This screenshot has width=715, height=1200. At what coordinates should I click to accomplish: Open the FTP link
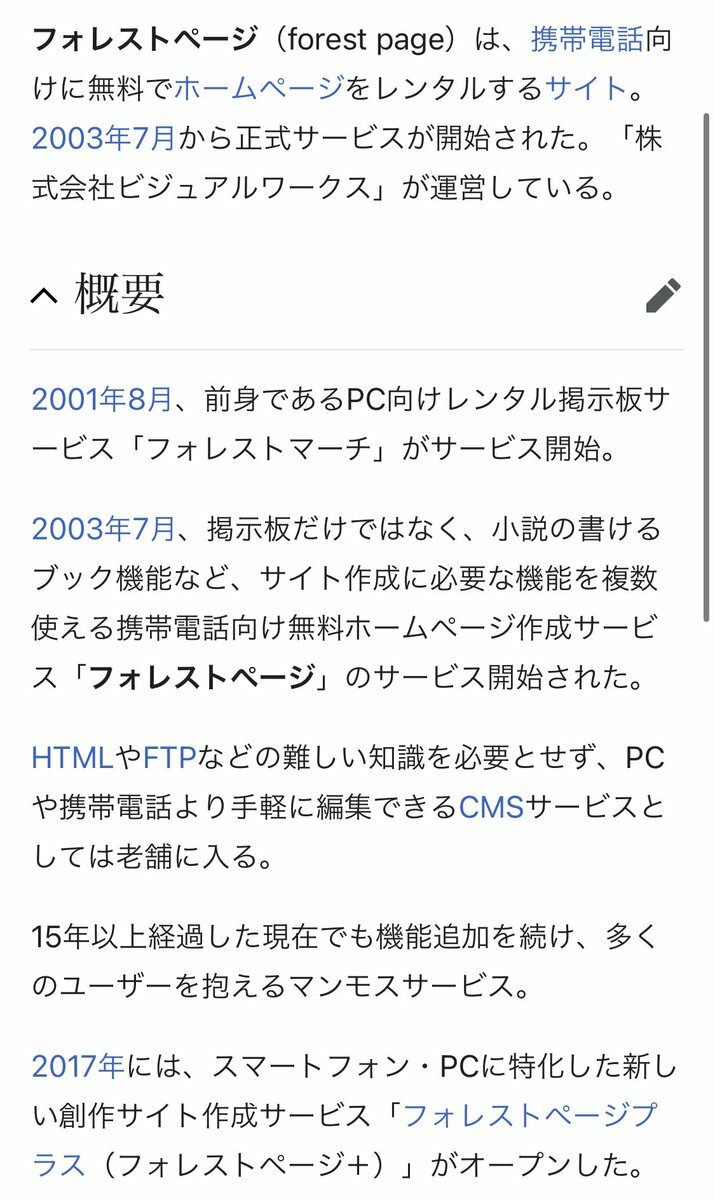tap(170, 757)
